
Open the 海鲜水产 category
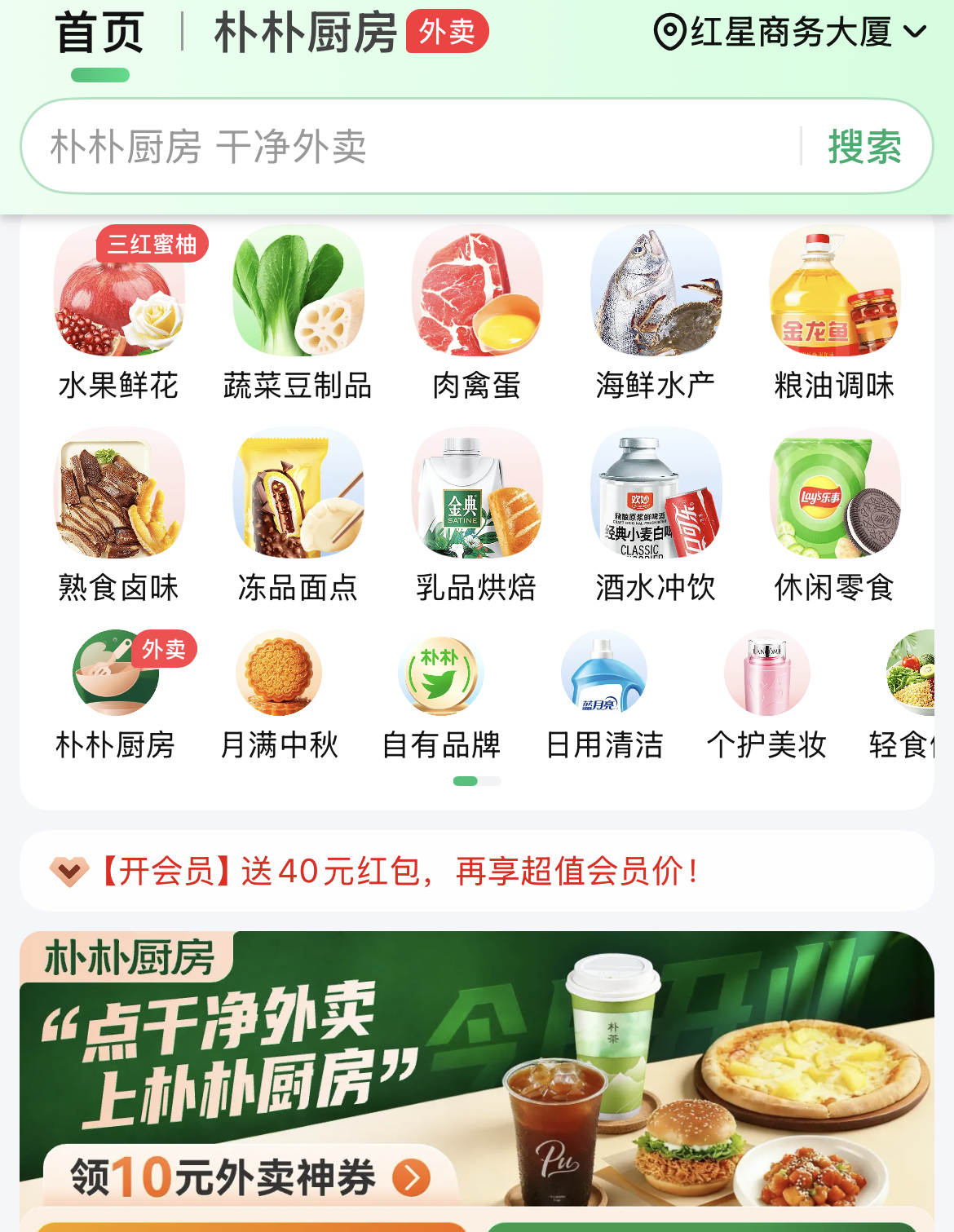656,314
